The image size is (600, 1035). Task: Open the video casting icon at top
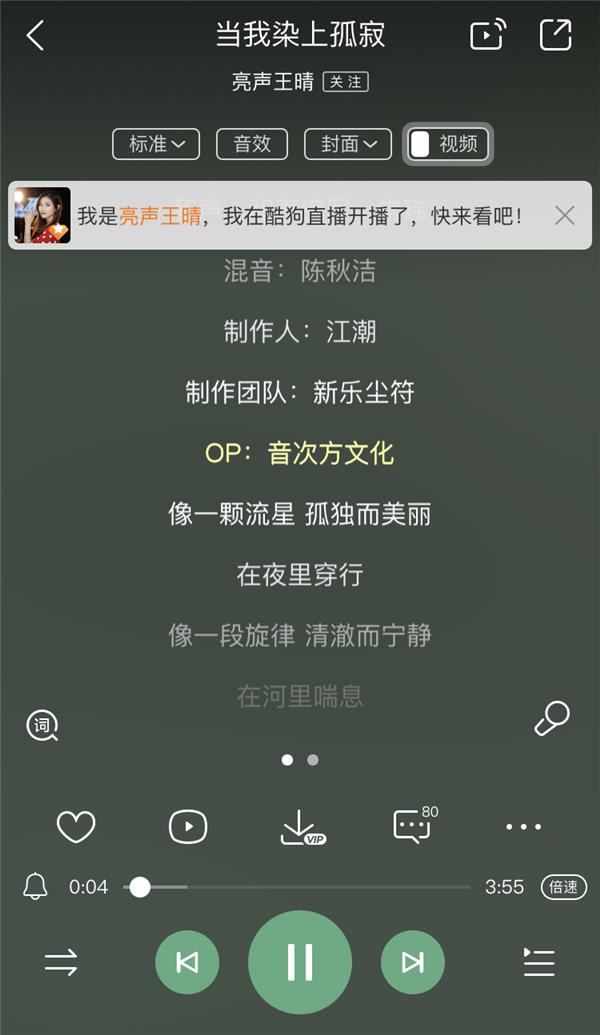point(487,36)
